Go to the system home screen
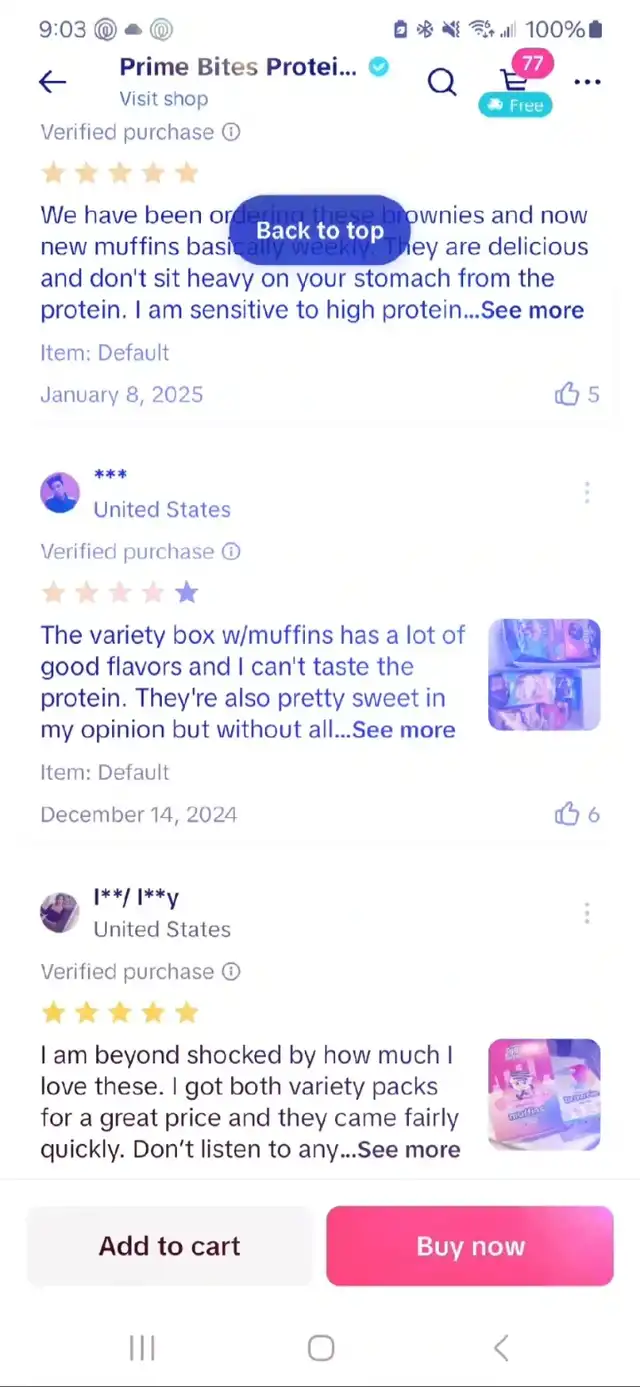Image resolution: width=640 pixels, height=1387 pixels. 320,1348
